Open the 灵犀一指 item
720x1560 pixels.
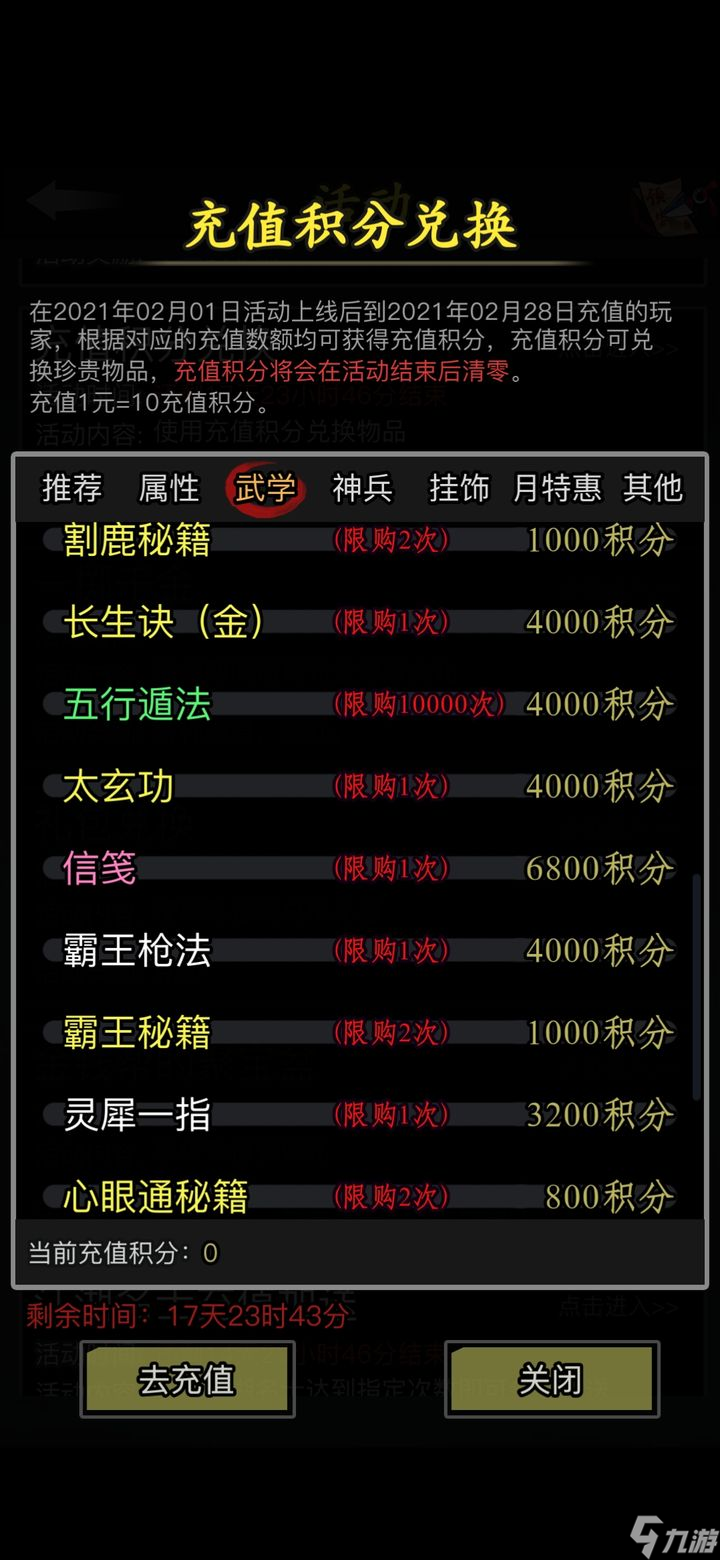[x=360, y=1115]
